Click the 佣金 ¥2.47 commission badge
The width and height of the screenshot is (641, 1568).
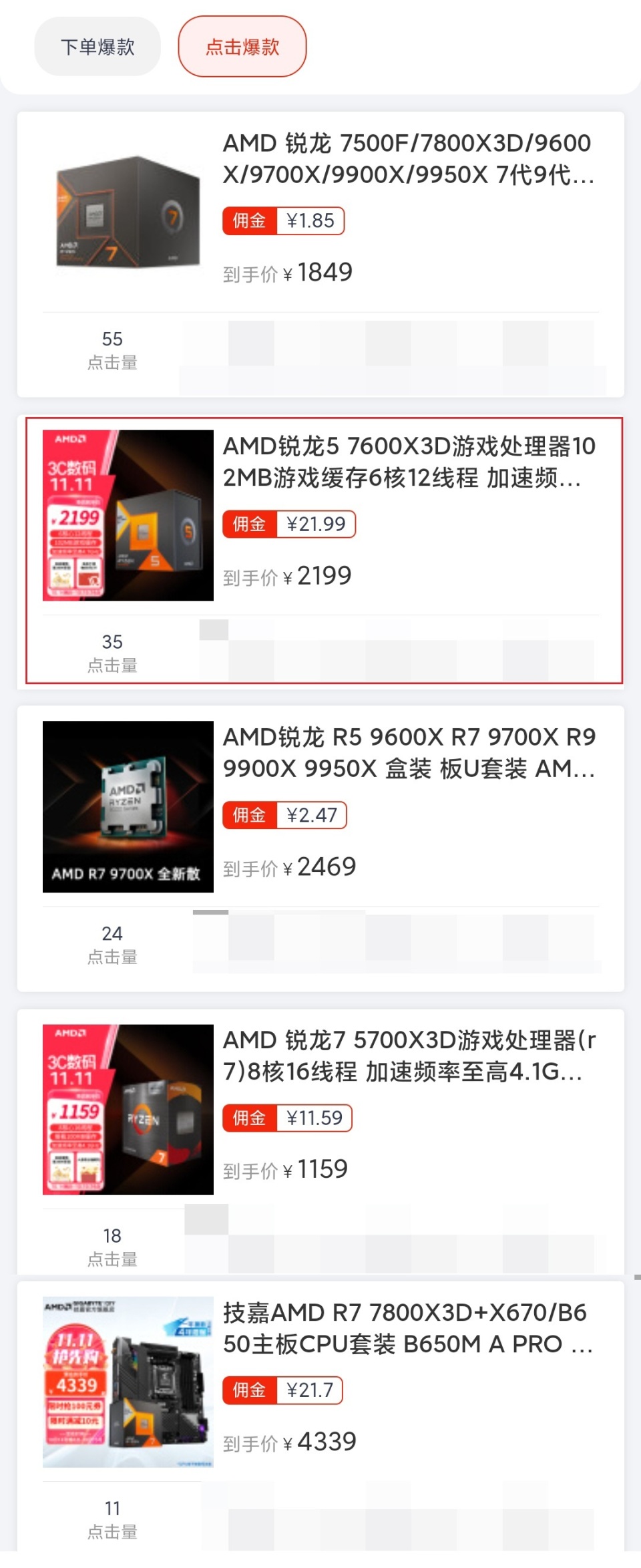pos(283,815)
